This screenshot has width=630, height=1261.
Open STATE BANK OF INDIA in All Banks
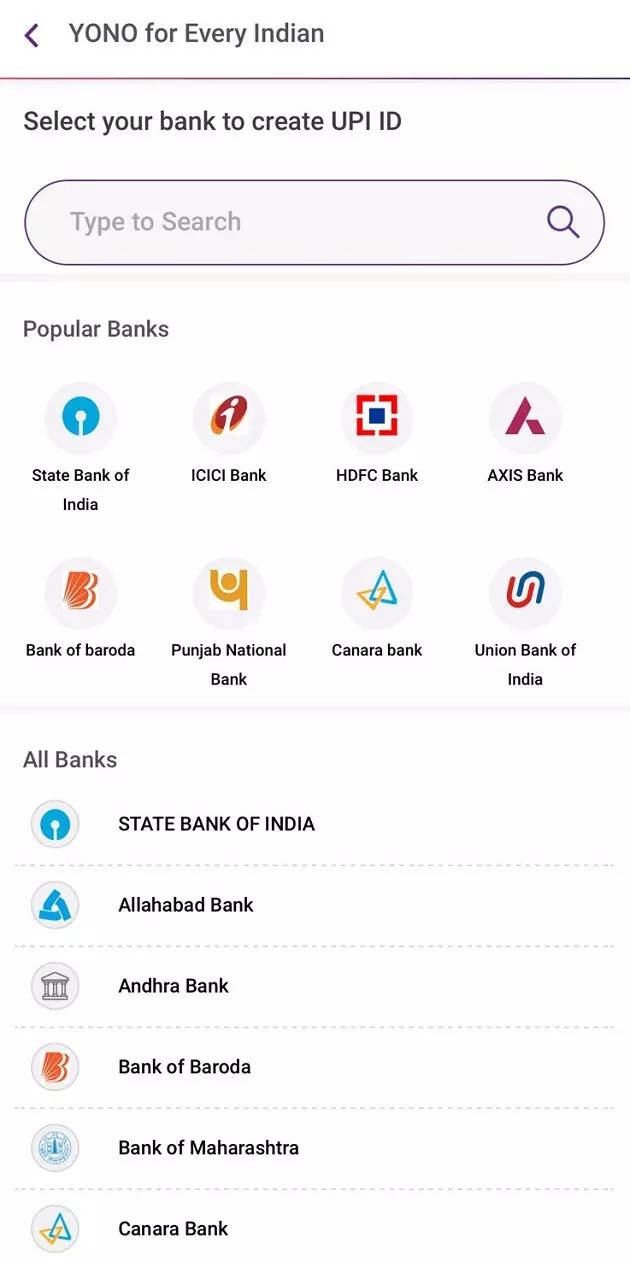pos(216,824)
